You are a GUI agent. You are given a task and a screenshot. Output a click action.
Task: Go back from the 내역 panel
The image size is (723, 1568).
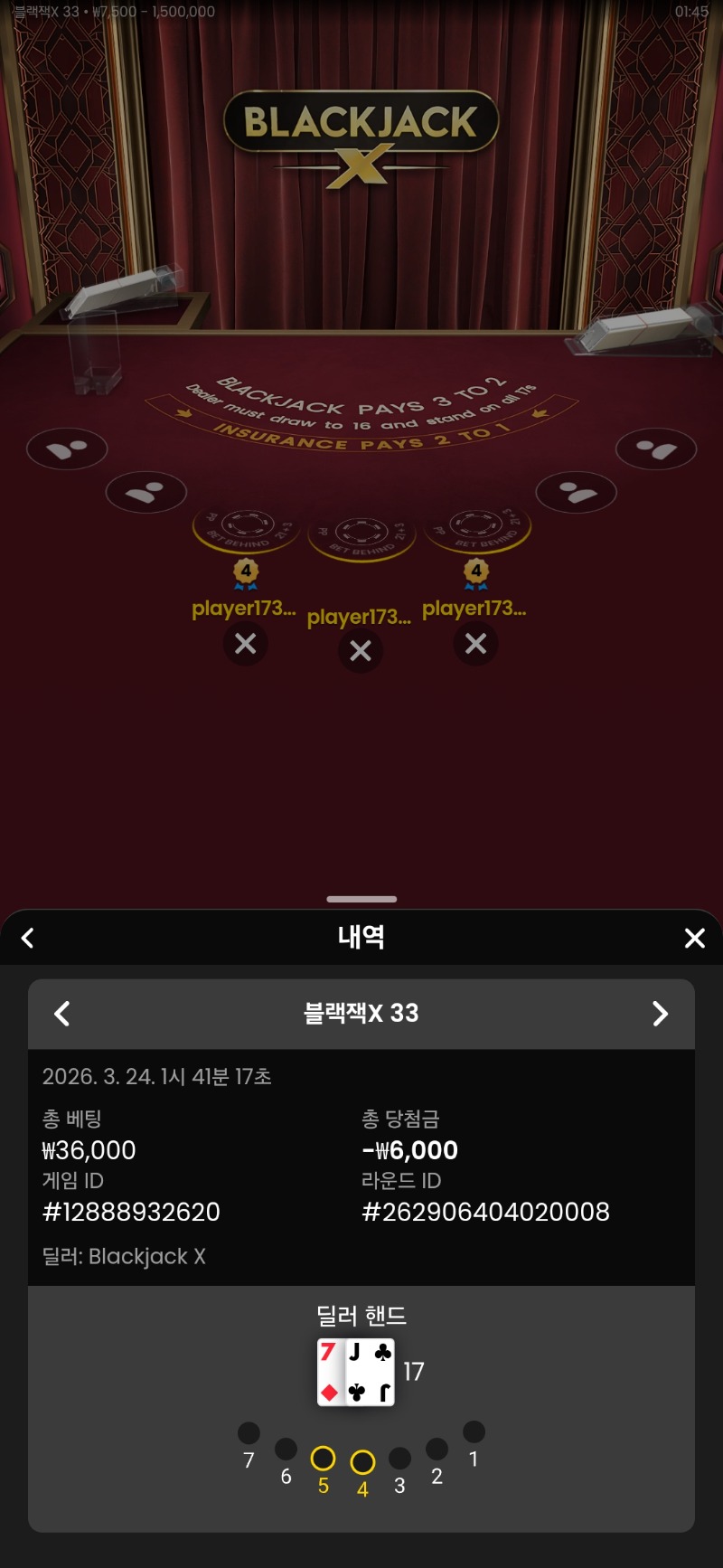point(28,938)
